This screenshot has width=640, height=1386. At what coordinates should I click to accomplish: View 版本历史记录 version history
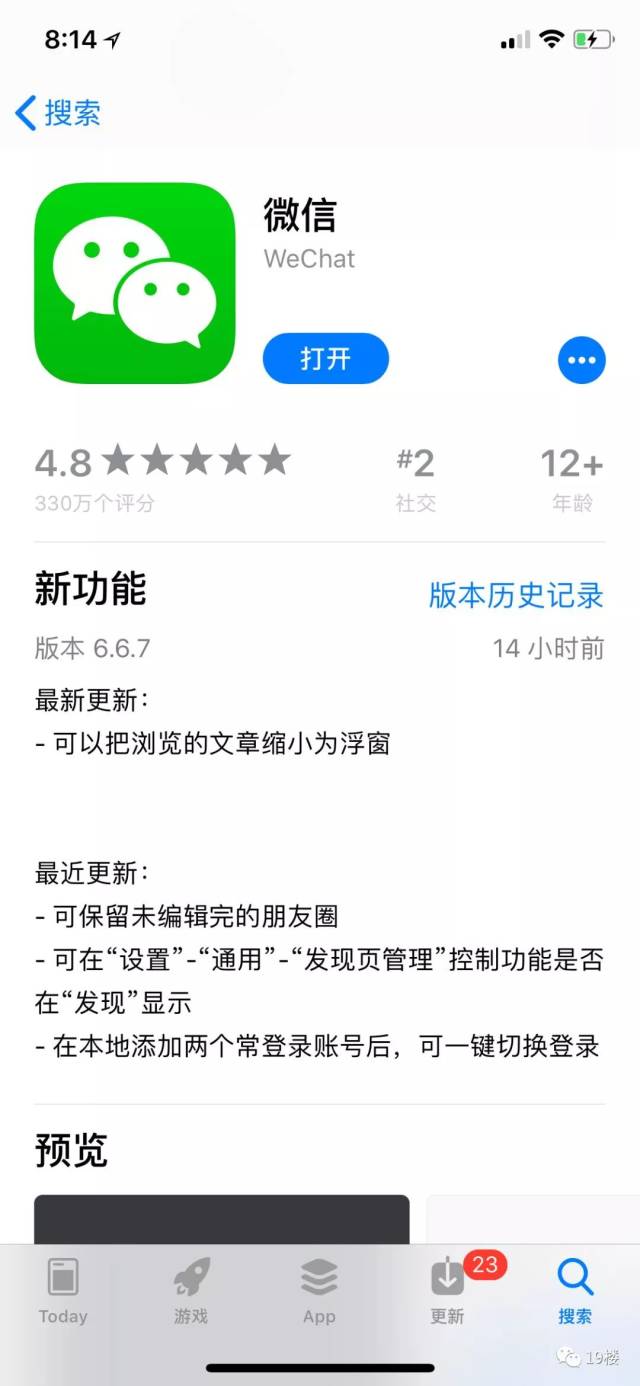(516, 595)
